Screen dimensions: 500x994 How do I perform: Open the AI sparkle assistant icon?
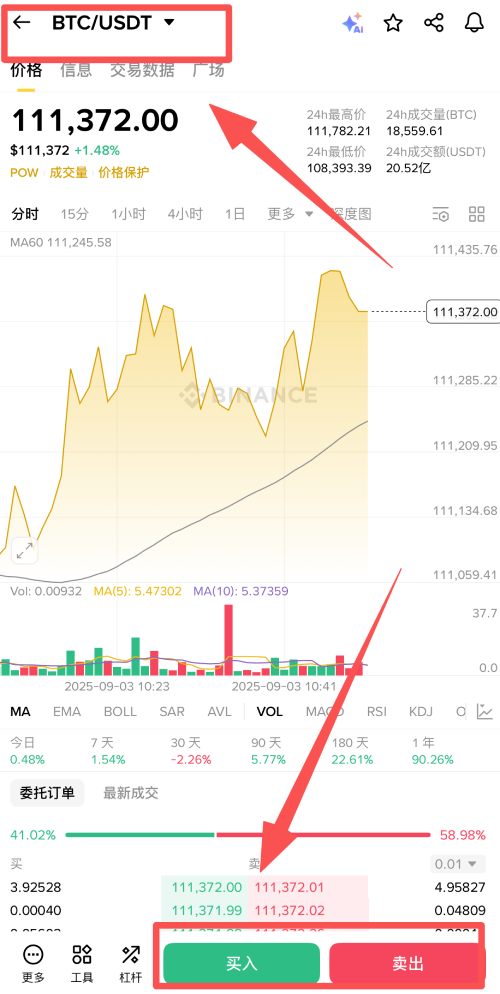pyautogui.click(x=352, y=23)
